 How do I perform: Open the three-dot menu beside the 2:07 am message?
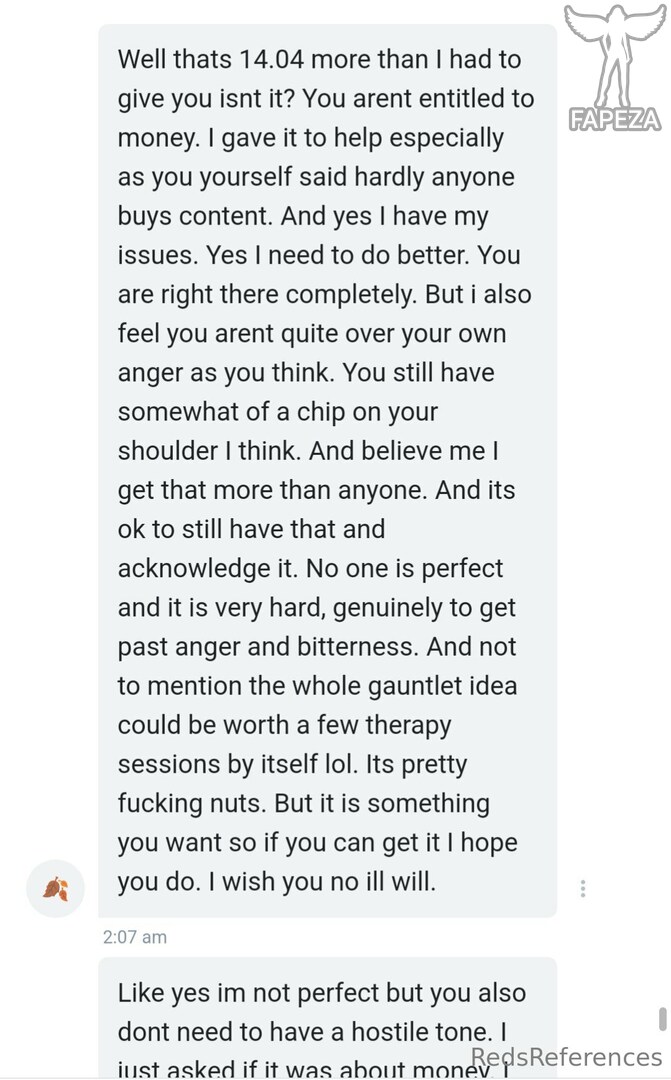point(583,889)
